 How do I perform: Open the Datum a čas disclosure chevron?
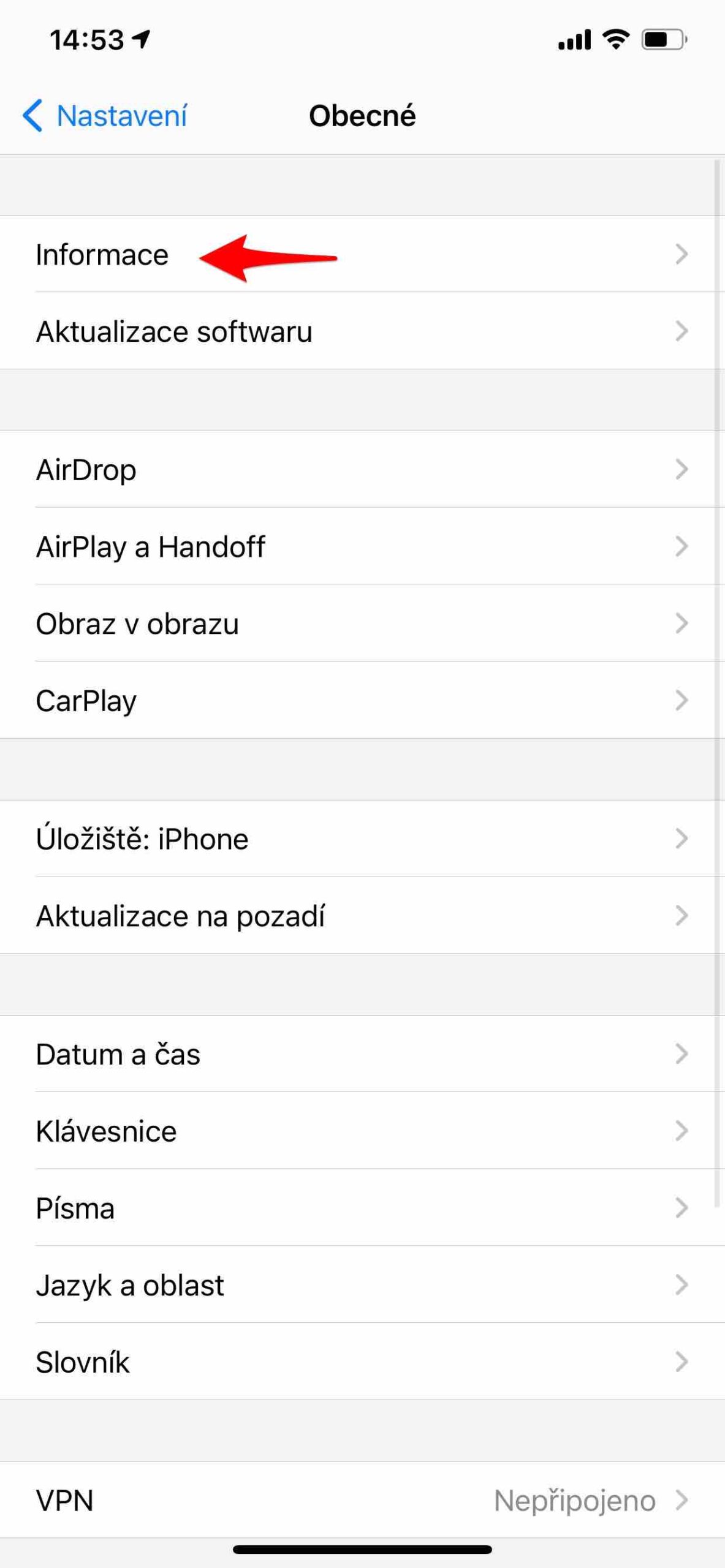point(682,1053)
